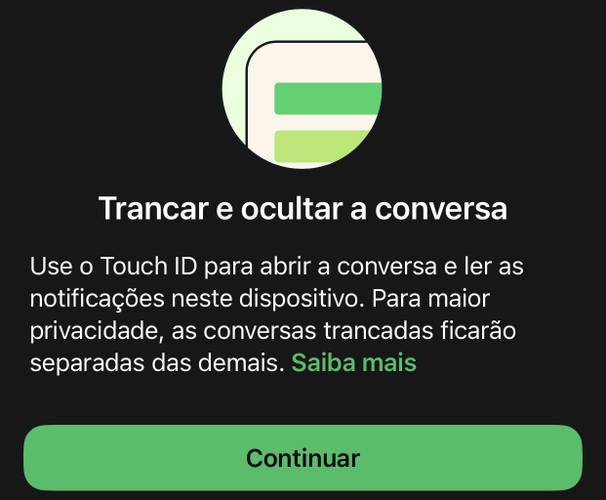The image size is (606, 500).
Task: Tap the Continuar button
Action: click(x=302, y=458)
